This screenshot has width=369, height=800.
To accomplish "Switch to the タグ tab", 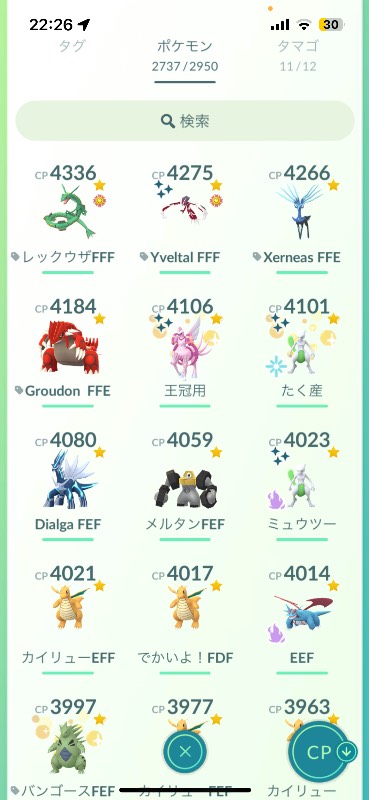I will (x=71, y=46).
